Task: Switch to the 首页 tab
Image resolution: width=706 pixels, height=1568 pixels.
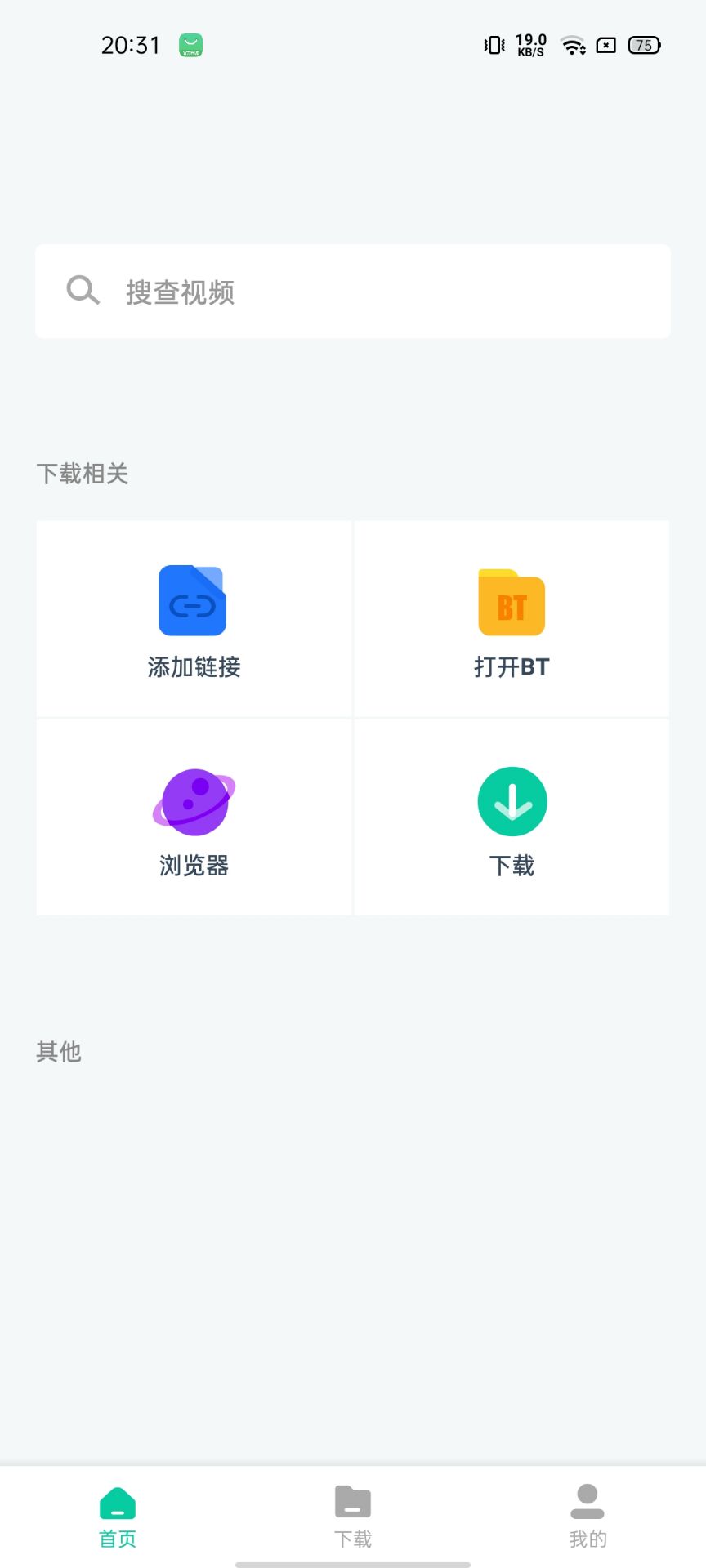Action: [118, 1516]
